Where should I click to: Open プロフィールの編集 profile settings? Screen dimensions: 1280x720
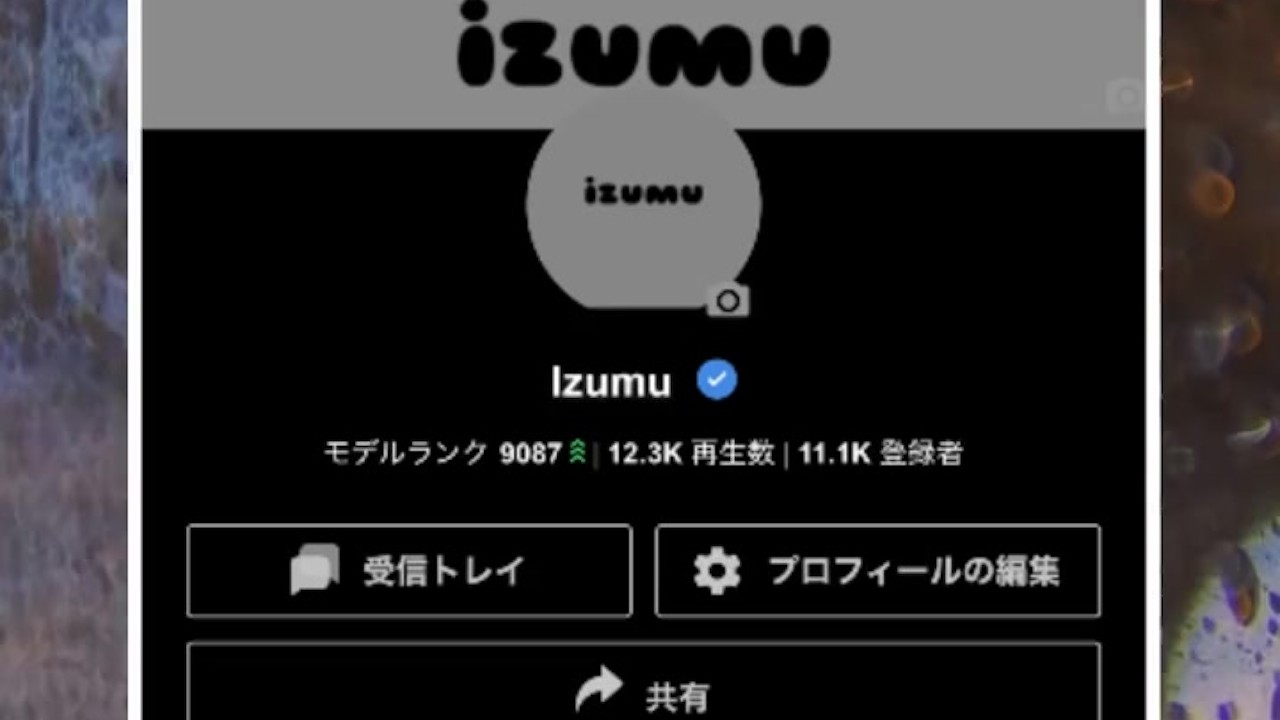pos(877,570)
